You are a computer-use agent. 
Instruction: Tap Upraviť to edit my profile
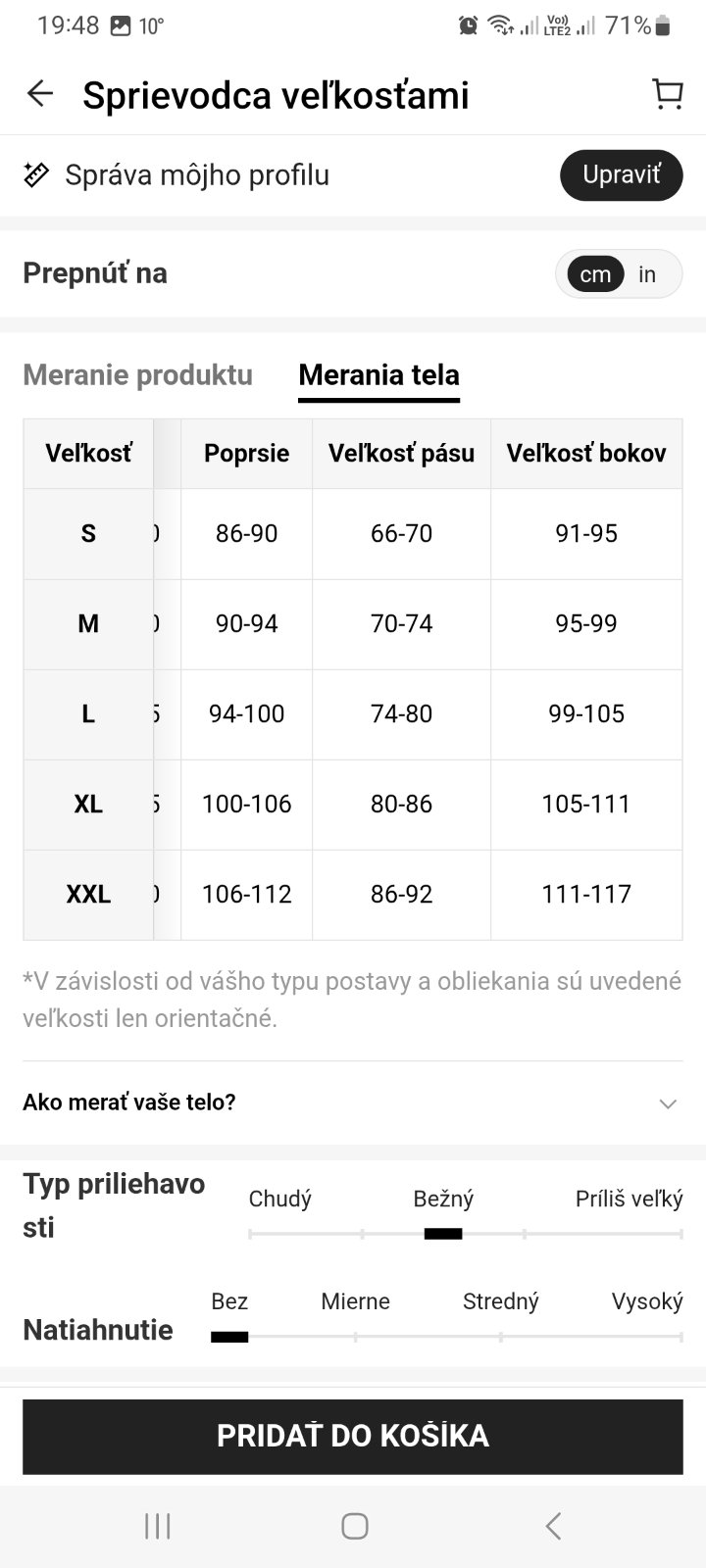(621, 175)
